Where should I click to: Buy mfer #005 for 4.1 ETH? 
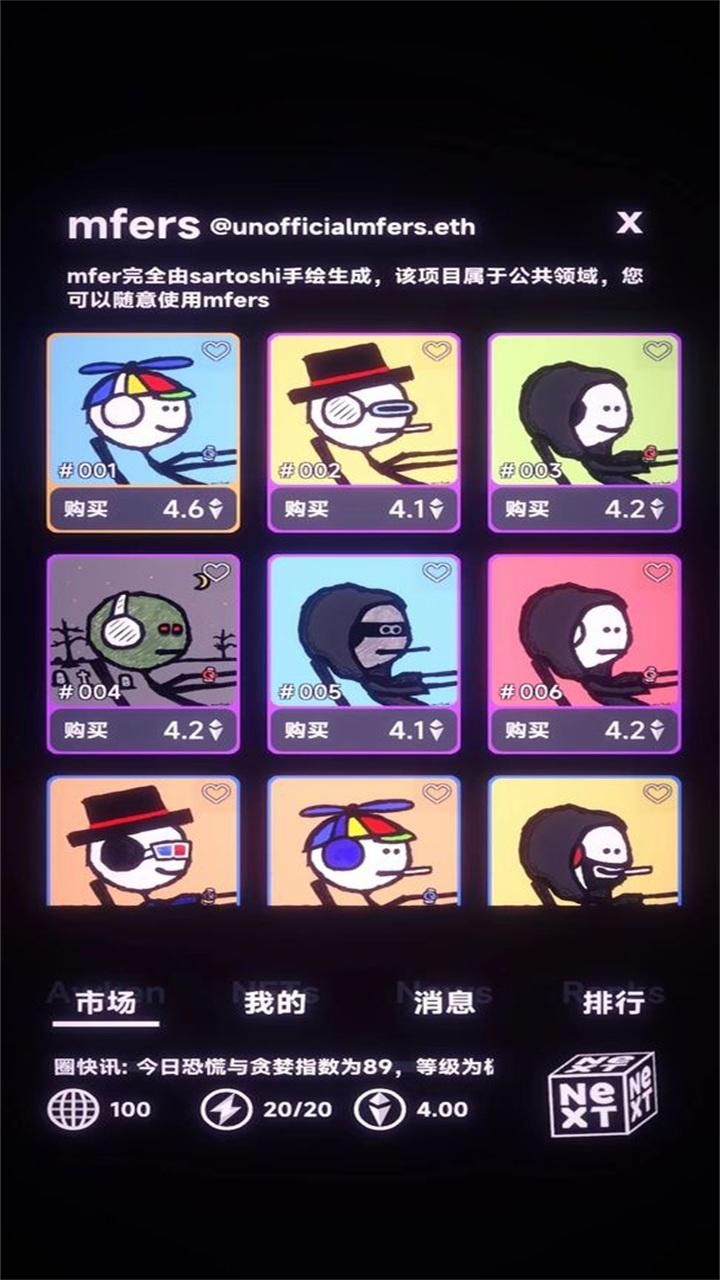[x=364, y=730]
